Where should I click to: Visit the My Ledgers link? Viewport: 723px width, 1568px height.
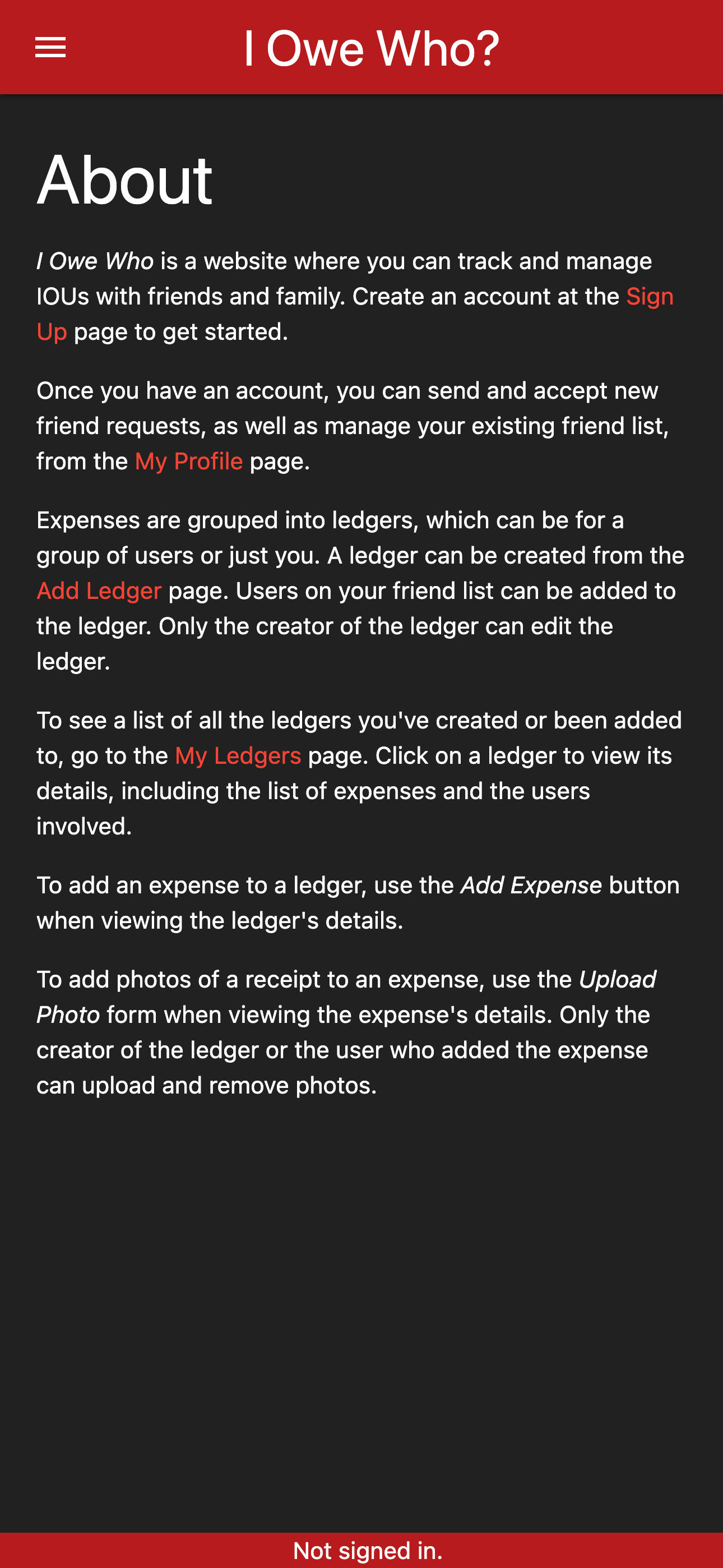tap(238, 756)
